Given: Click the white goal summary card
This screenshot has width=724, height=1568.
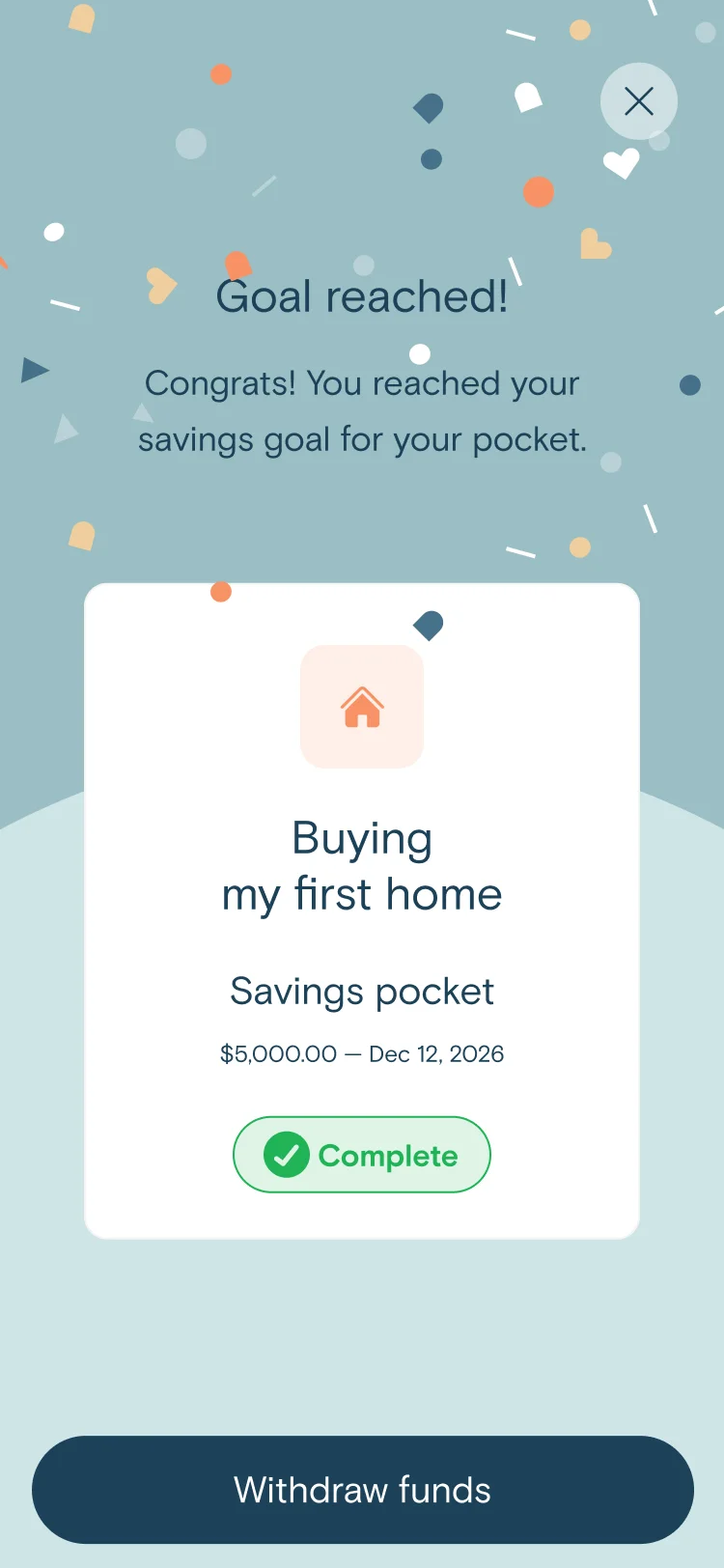Looking at the screenshot, I should (x=362, y=908).
